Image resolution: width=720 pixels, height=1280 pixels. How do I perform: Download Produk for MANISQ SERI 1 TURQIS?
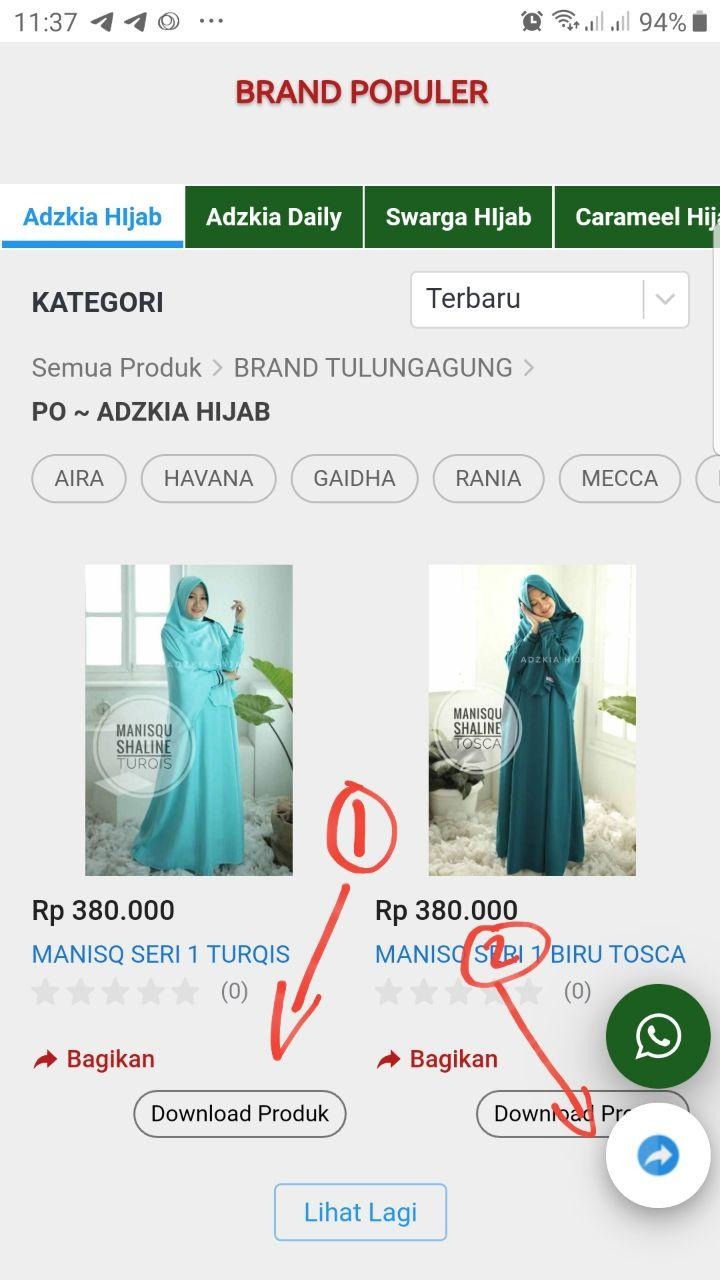click(x=240, y=1113)
